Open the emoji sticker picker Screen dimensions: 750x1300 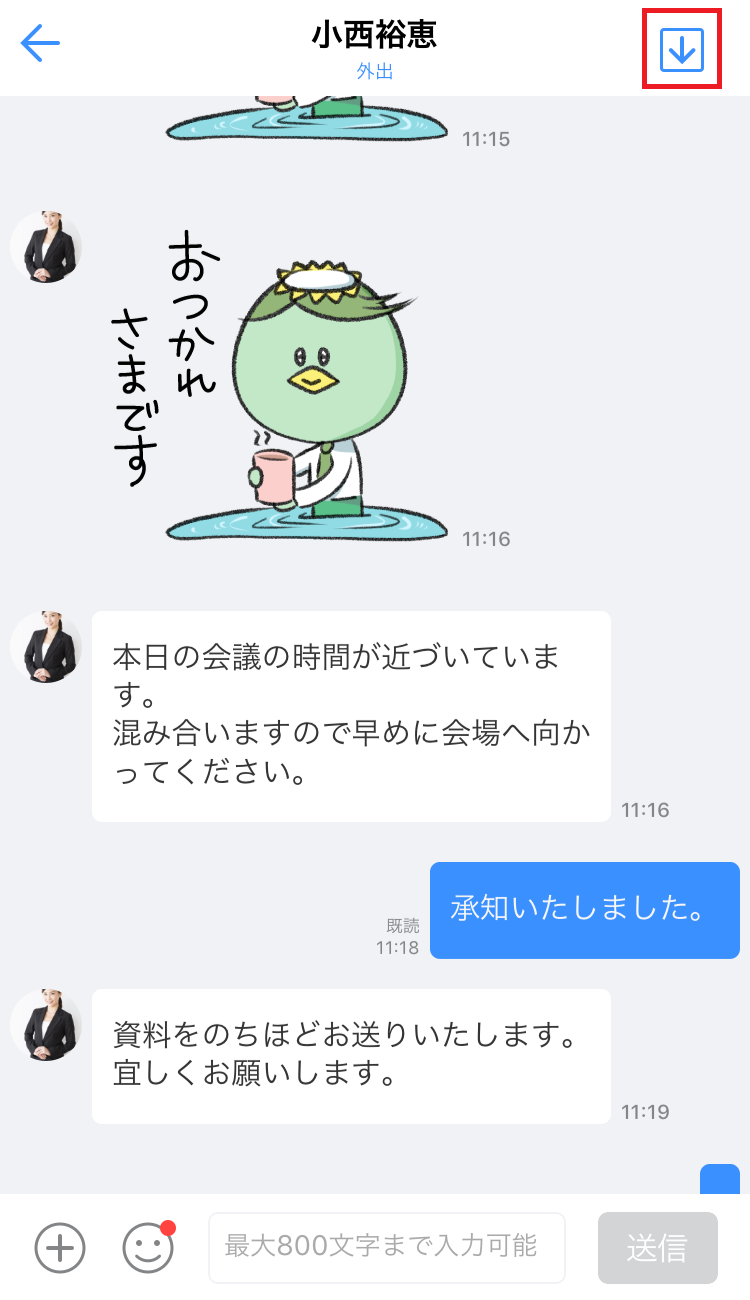(147, 1247)
